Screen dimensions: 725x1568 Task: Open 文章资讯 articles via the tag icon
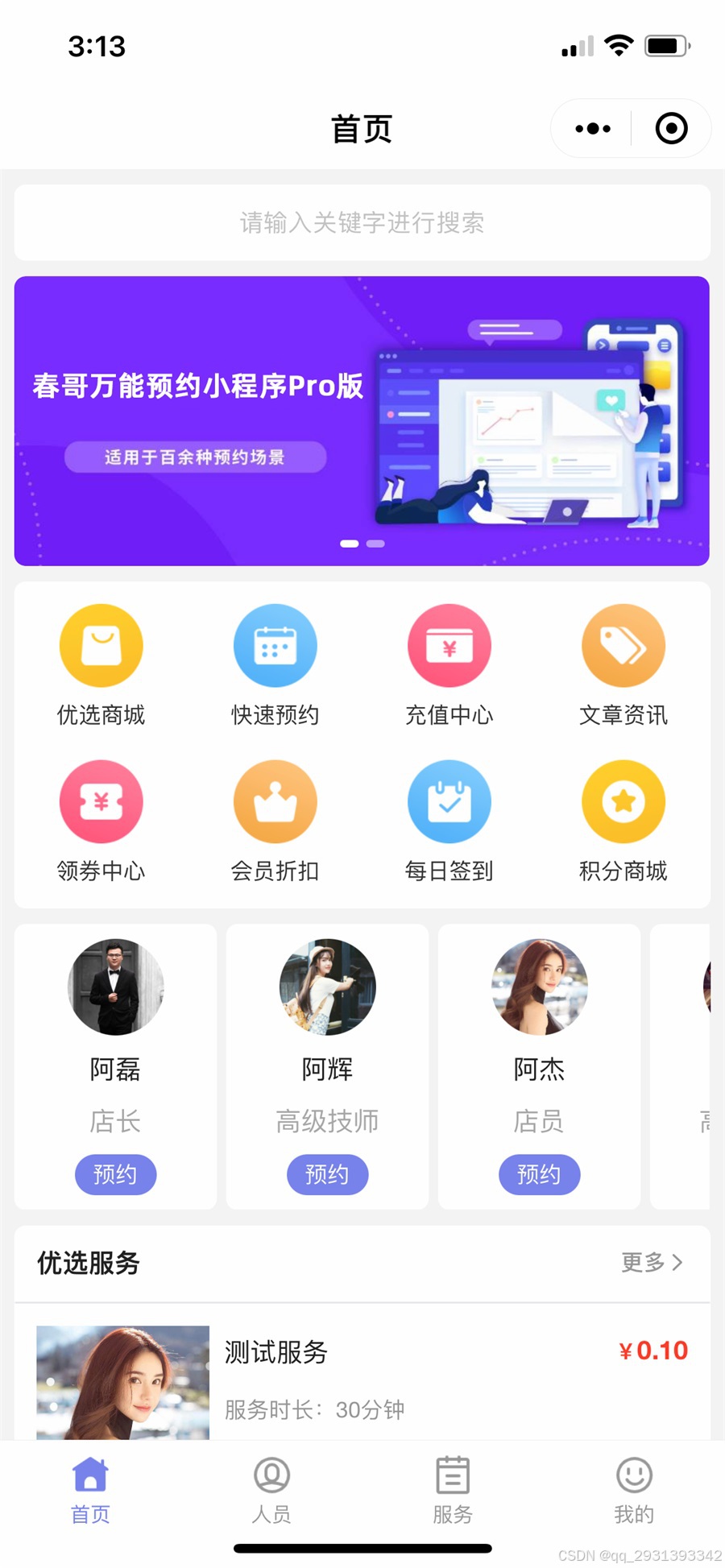point(623,645)
